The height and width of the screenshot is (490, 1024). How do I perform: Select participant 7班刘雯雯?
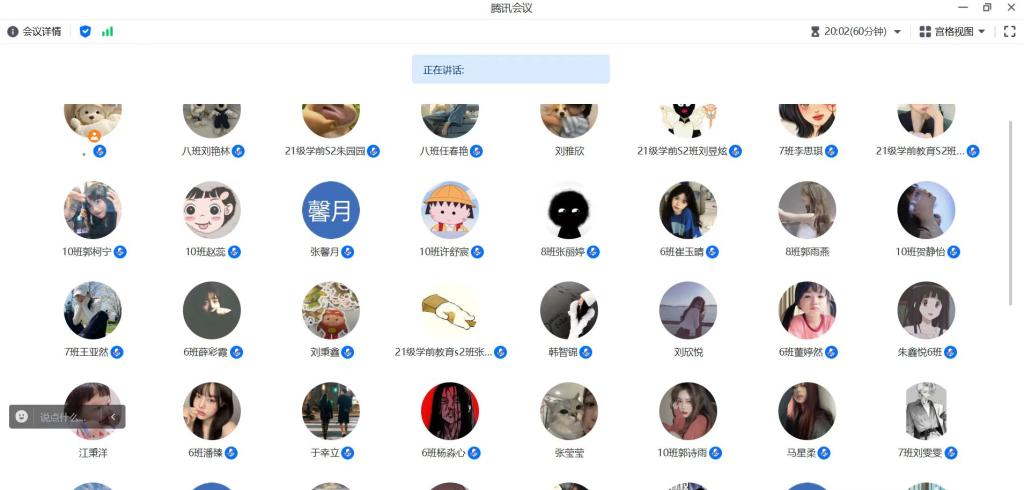point(926,411)
